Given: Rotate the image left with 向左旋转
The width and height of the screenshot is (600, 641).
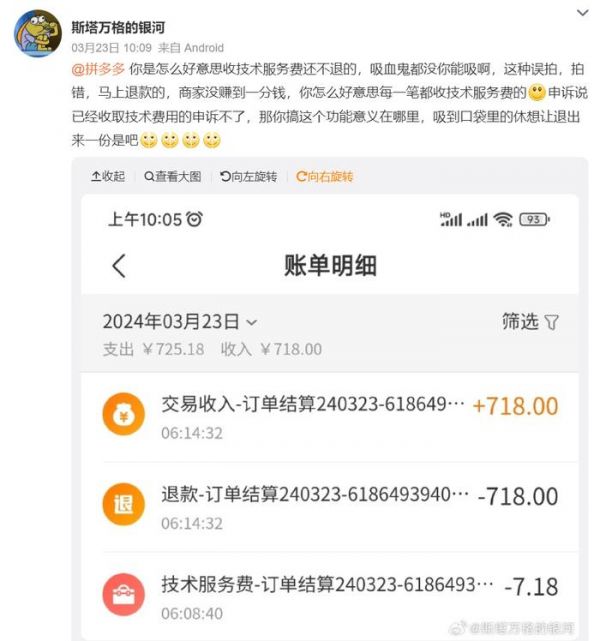Looking at the screenshot, I should 249,177.
